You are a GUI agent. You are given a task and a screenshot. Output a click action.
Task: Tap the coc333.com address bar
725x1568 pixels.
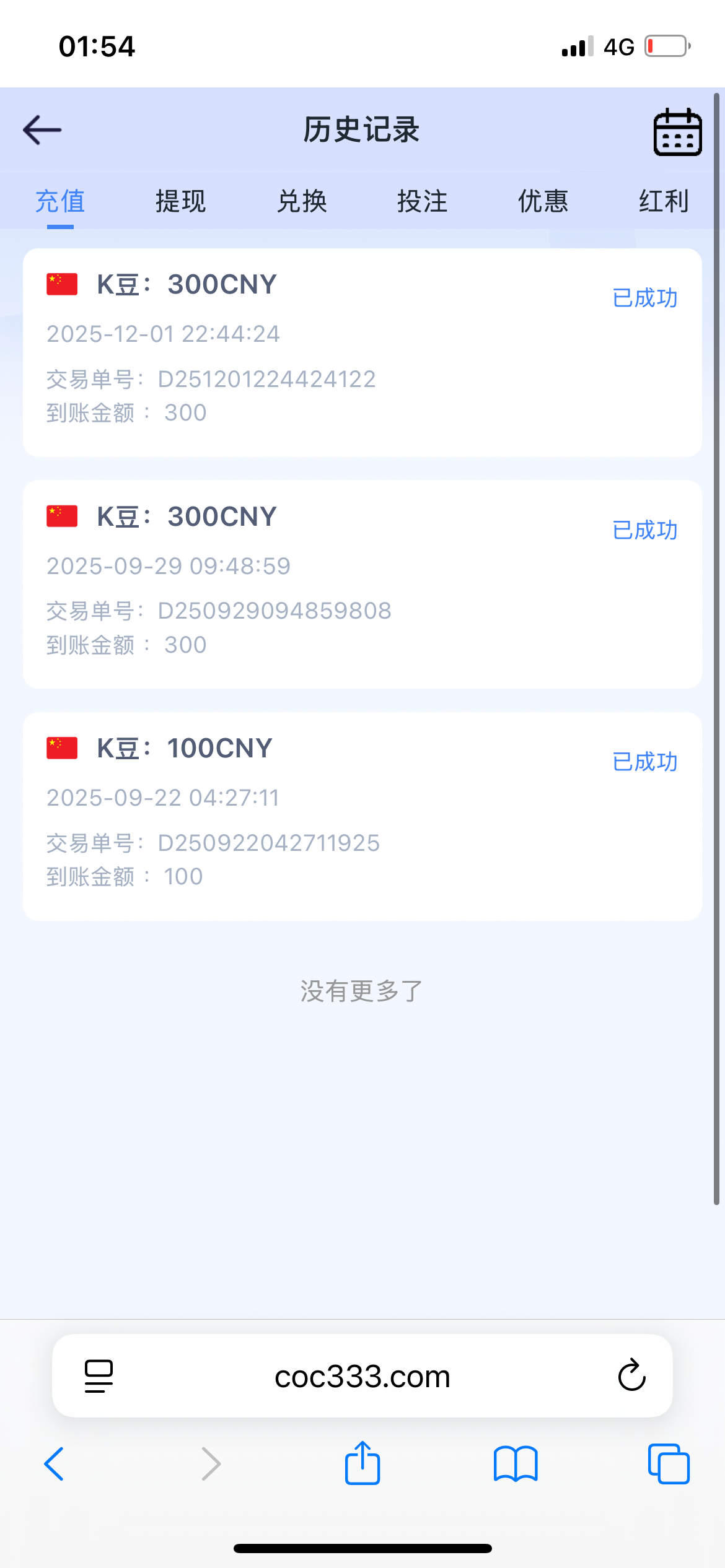click(362, 1377)
